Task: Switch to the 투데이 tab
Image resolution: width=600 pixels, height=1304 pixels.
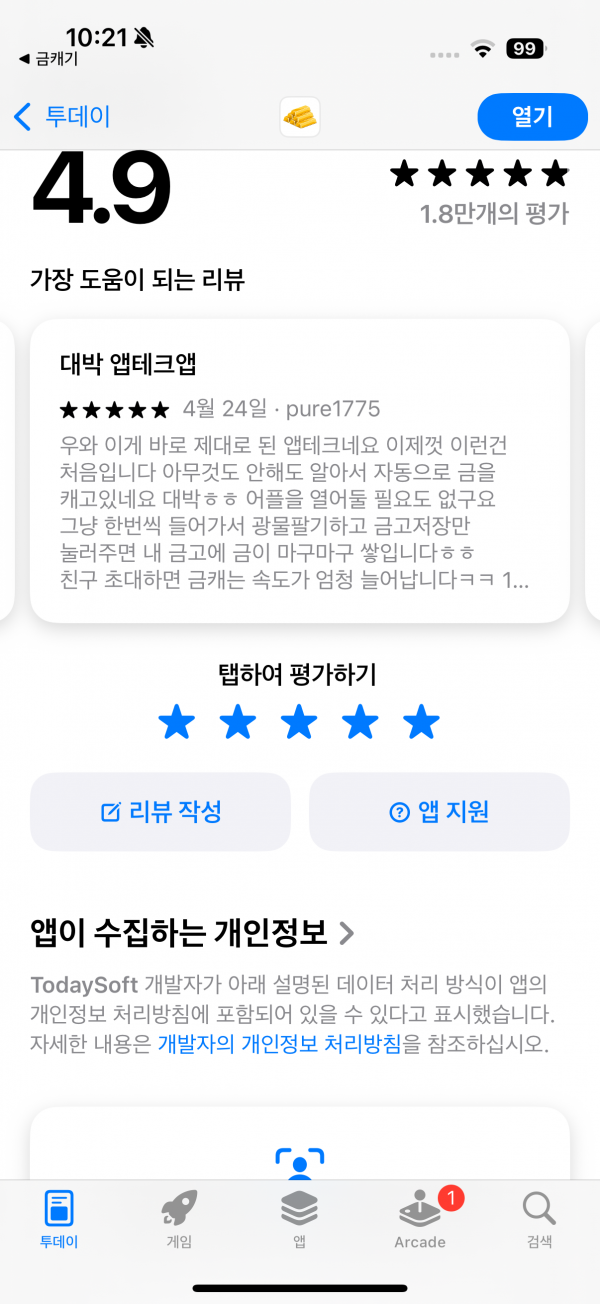Action: (59, 1220)
